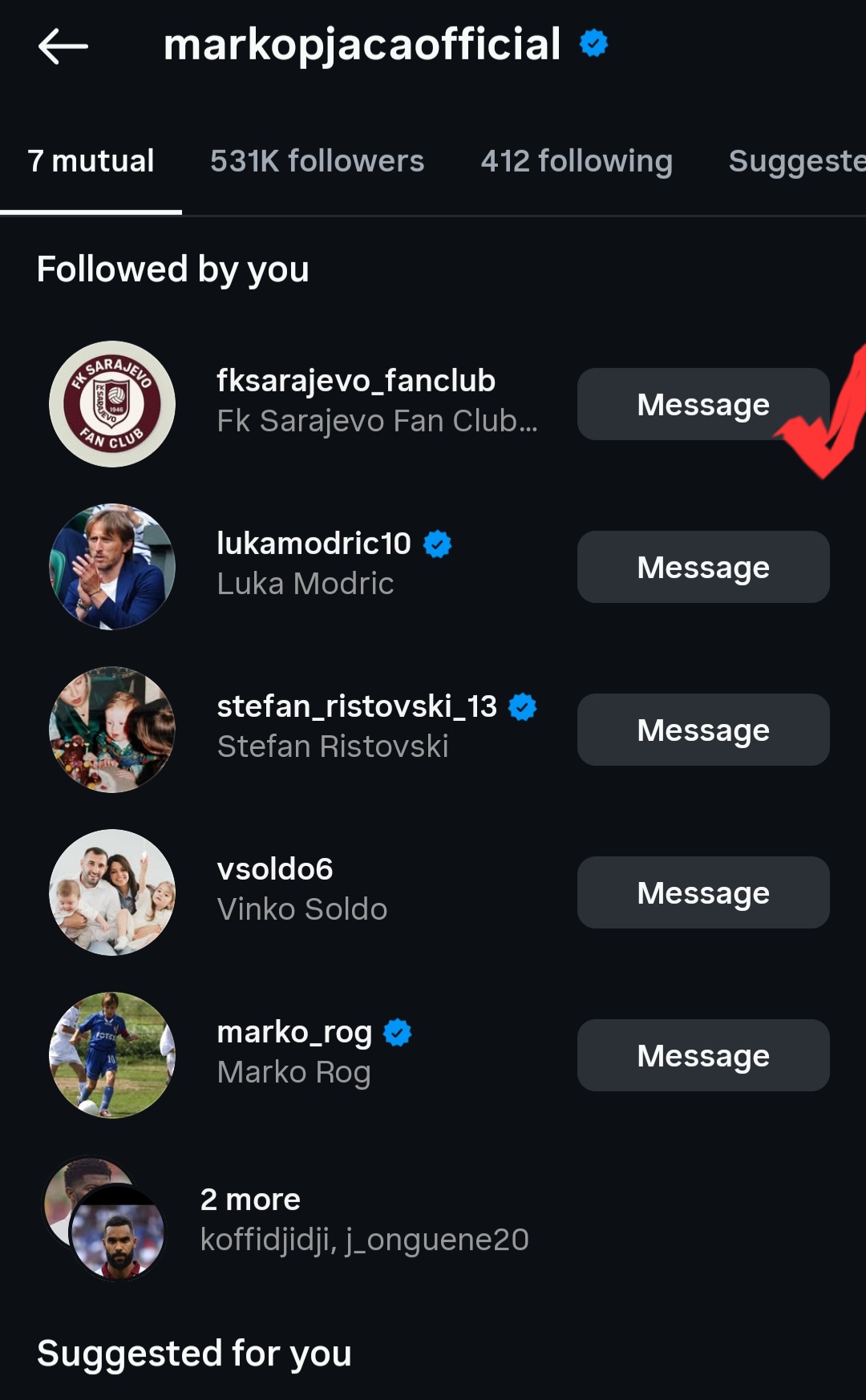Switch to the 531K followers tab

(x=317, y=161)
